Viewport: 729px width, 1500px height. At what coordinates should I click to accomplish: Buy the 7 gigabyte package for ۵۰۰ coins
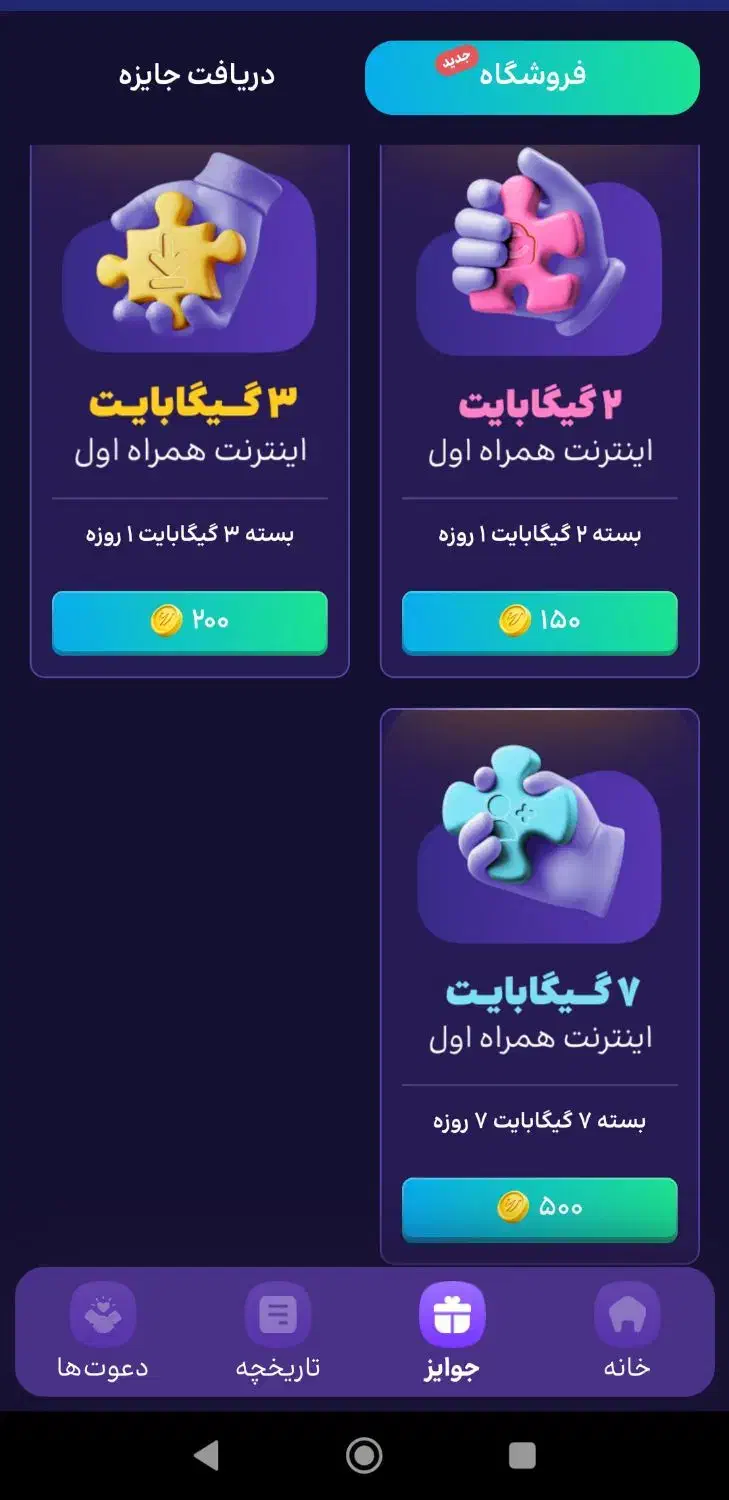[539, 1209]
